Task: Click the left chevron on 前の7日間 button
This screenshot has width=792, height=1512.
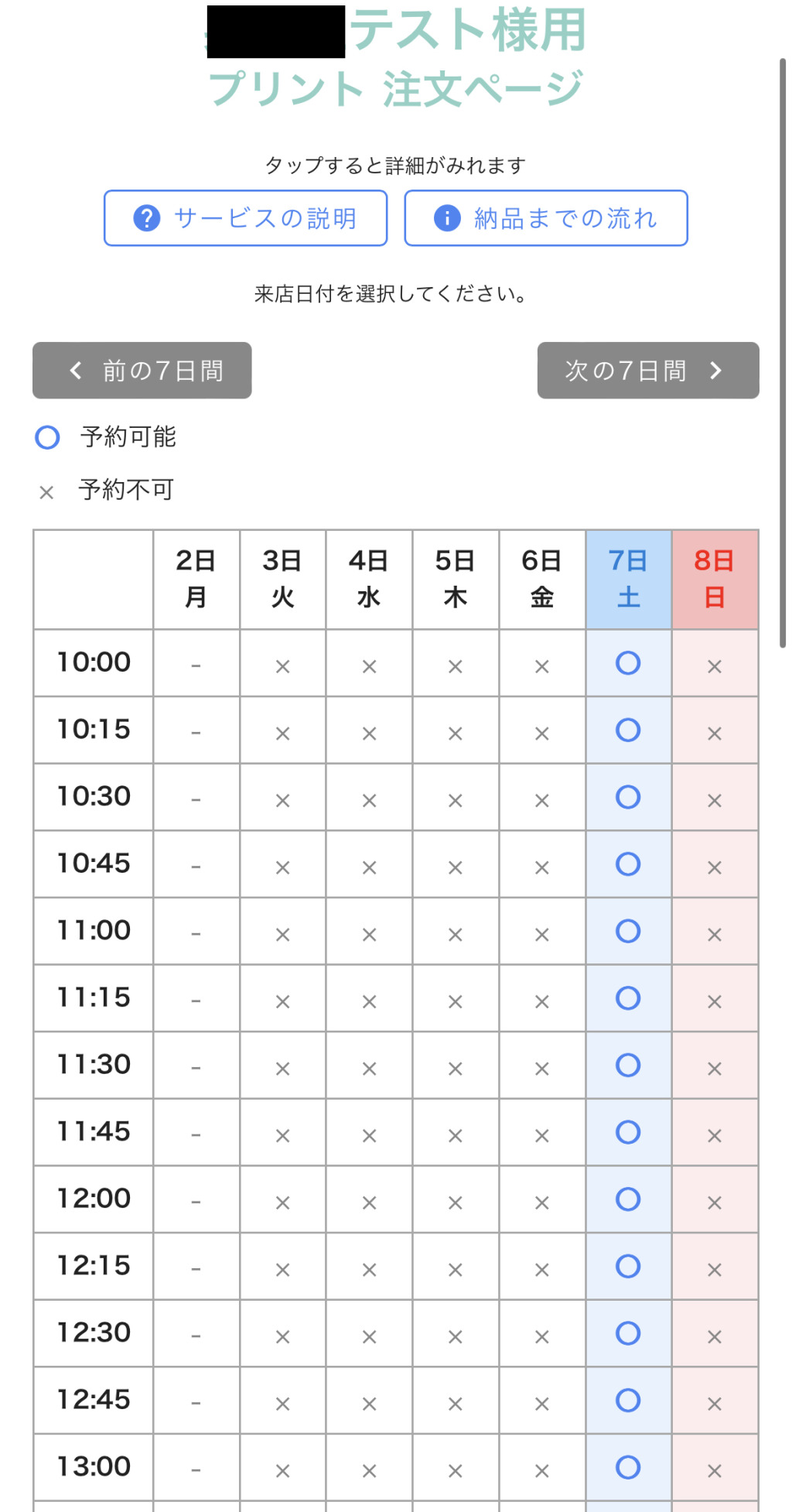Action: click(75, 370)
